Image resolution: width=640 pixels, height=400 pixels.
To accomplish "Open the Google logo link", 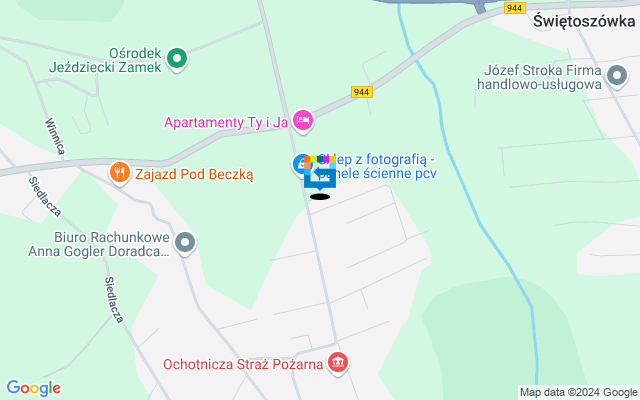I will coord(33,388).
